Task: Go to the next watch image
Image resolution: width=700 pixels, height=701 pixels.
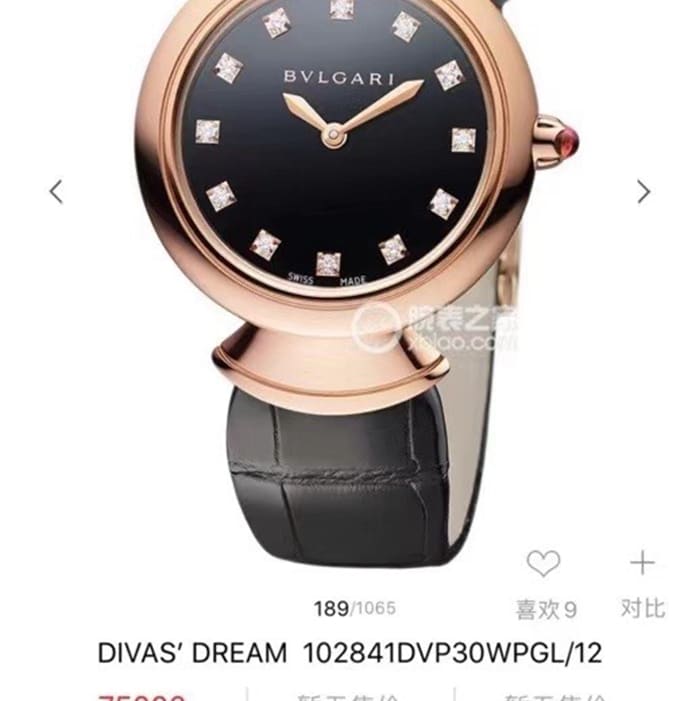Action: point(643,191)
